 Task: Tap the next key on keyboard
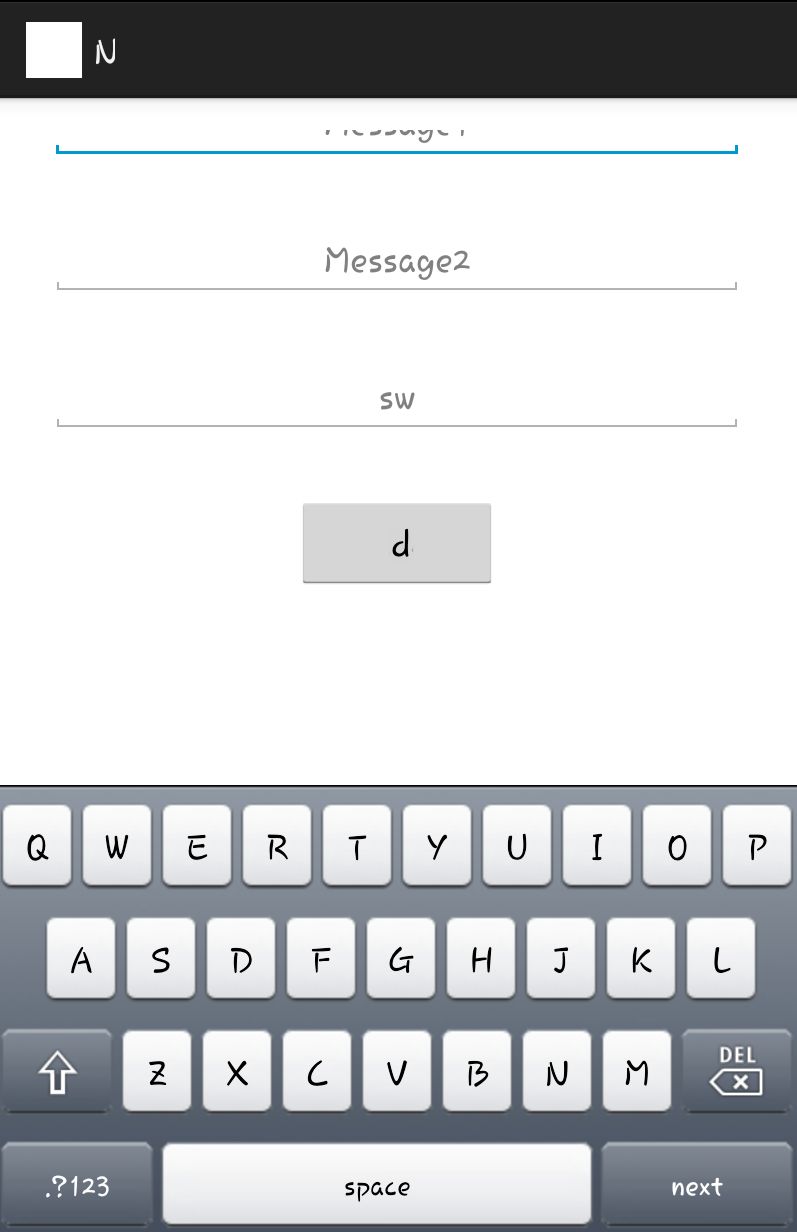pyautogui.click(x=697, y=1187)
